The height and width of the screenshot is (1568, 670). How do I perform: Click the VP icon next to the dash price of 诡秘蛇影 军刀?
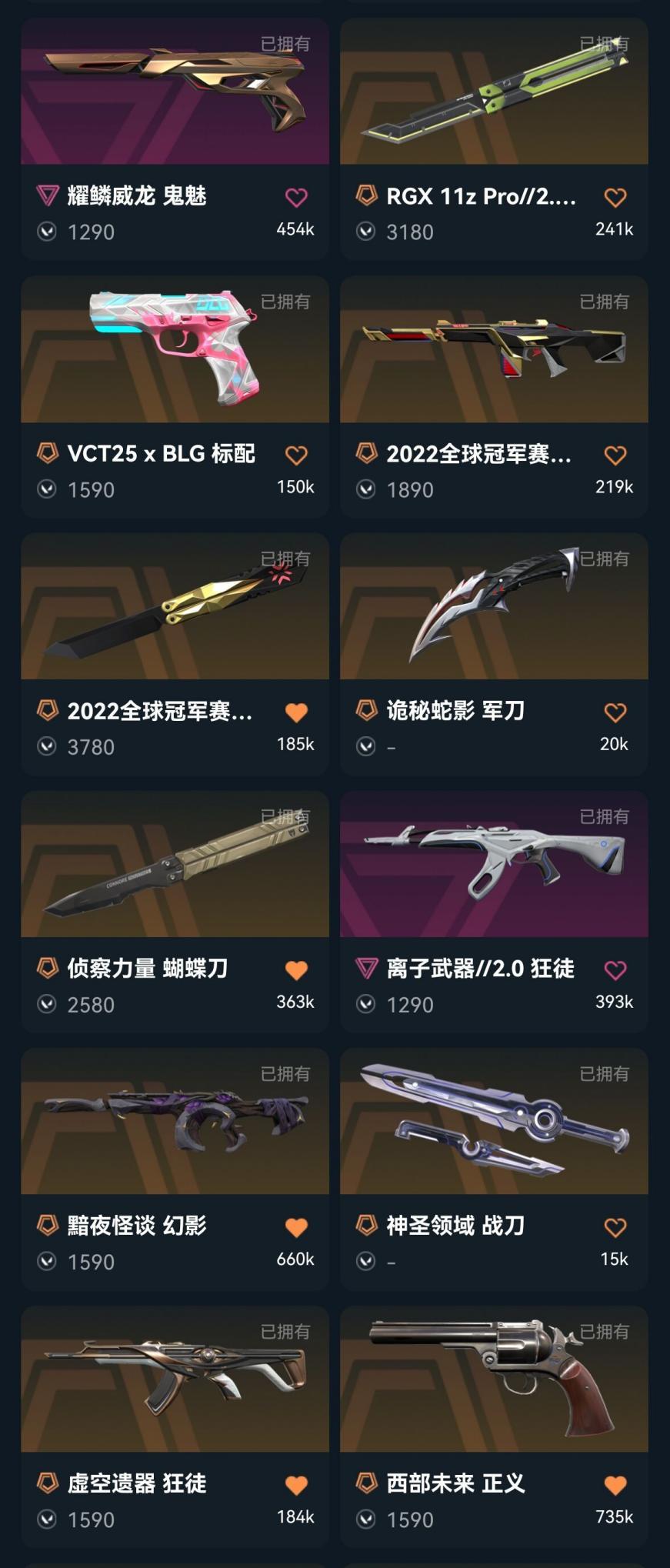pyautogui.click(x=365, y=746)
